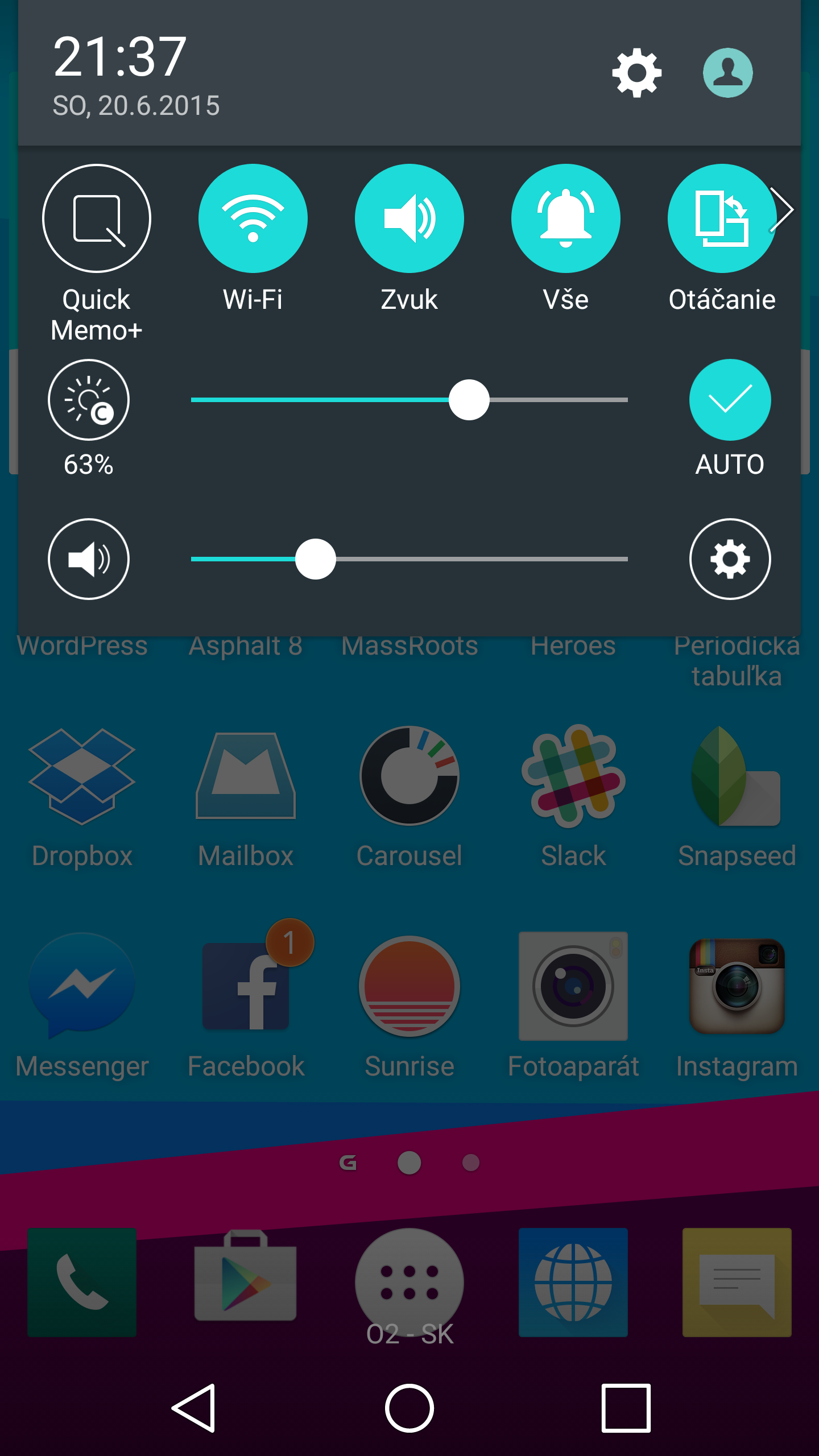Screen dimensions: 819x1456
Task: Turn off Wi-Fi
Action: pyautogui.click(x=253, y=218)
